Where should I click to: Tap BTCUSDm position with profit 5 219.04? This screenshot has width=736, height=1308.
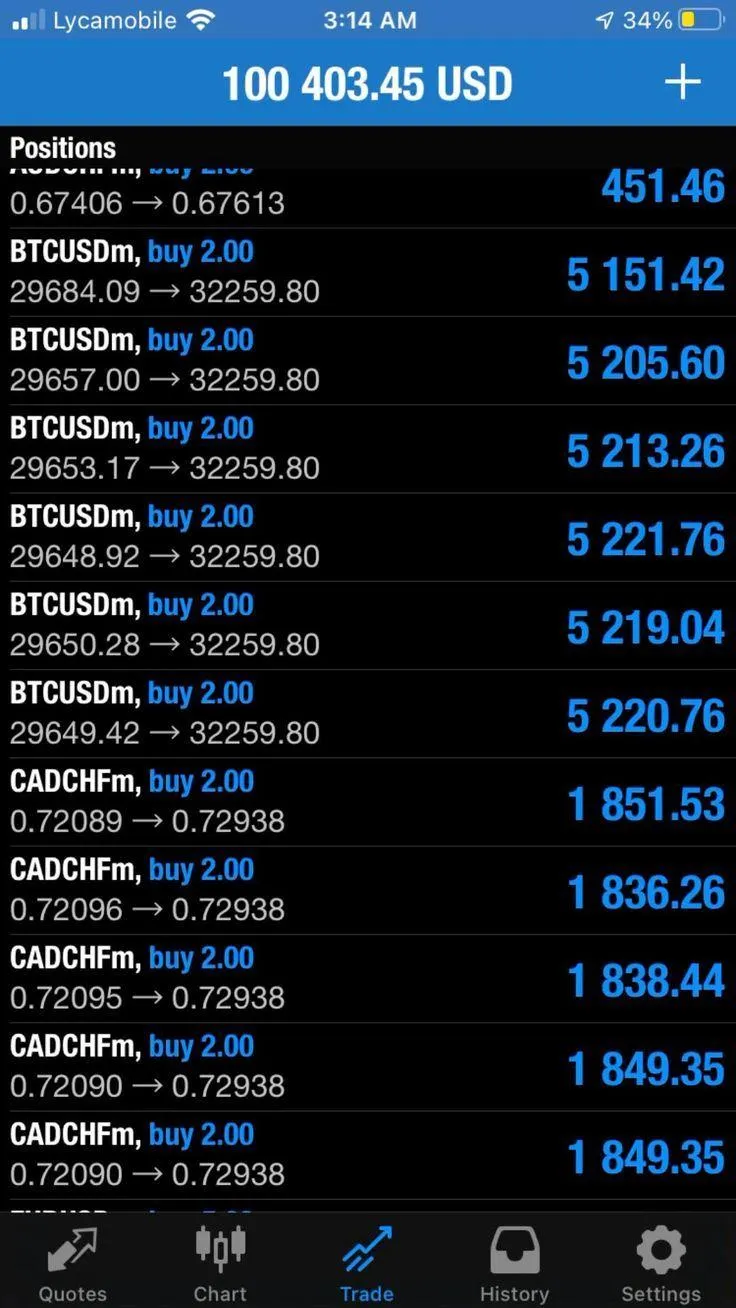tap(368, 626)
